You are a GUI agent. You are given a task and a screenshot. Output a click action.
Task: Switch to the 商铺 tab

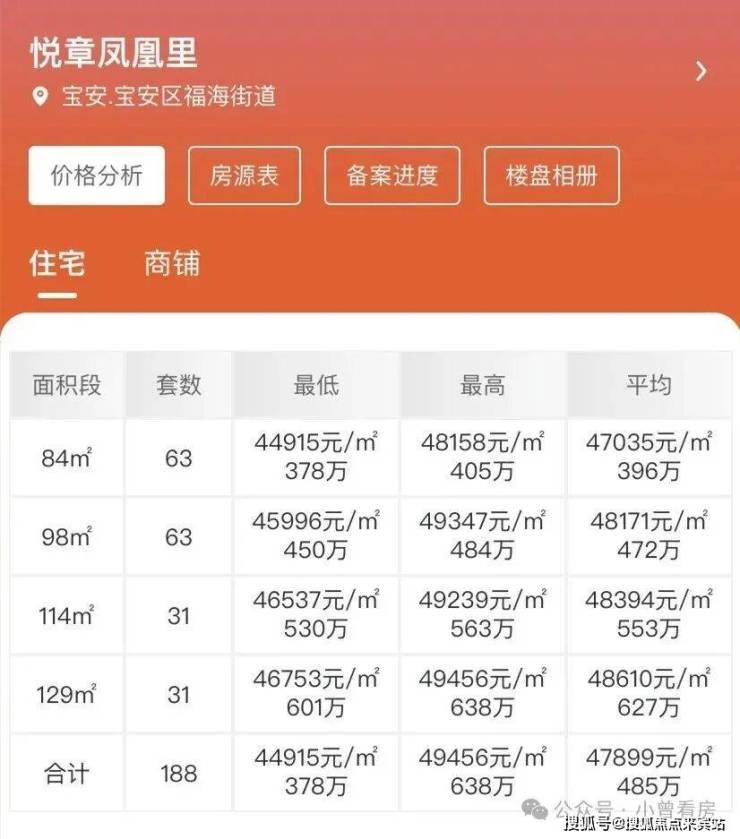(171, 264)
